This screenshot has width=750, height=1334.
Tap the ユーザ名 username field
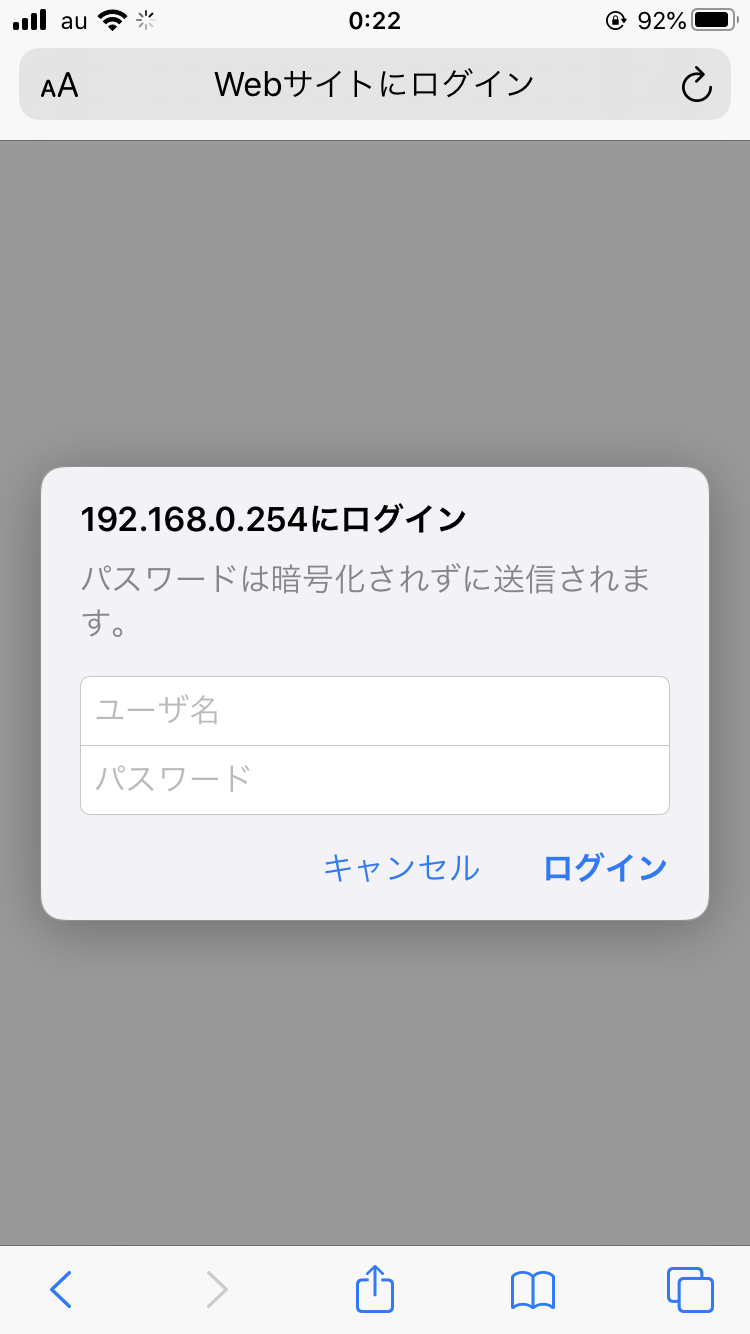[375, 711]
